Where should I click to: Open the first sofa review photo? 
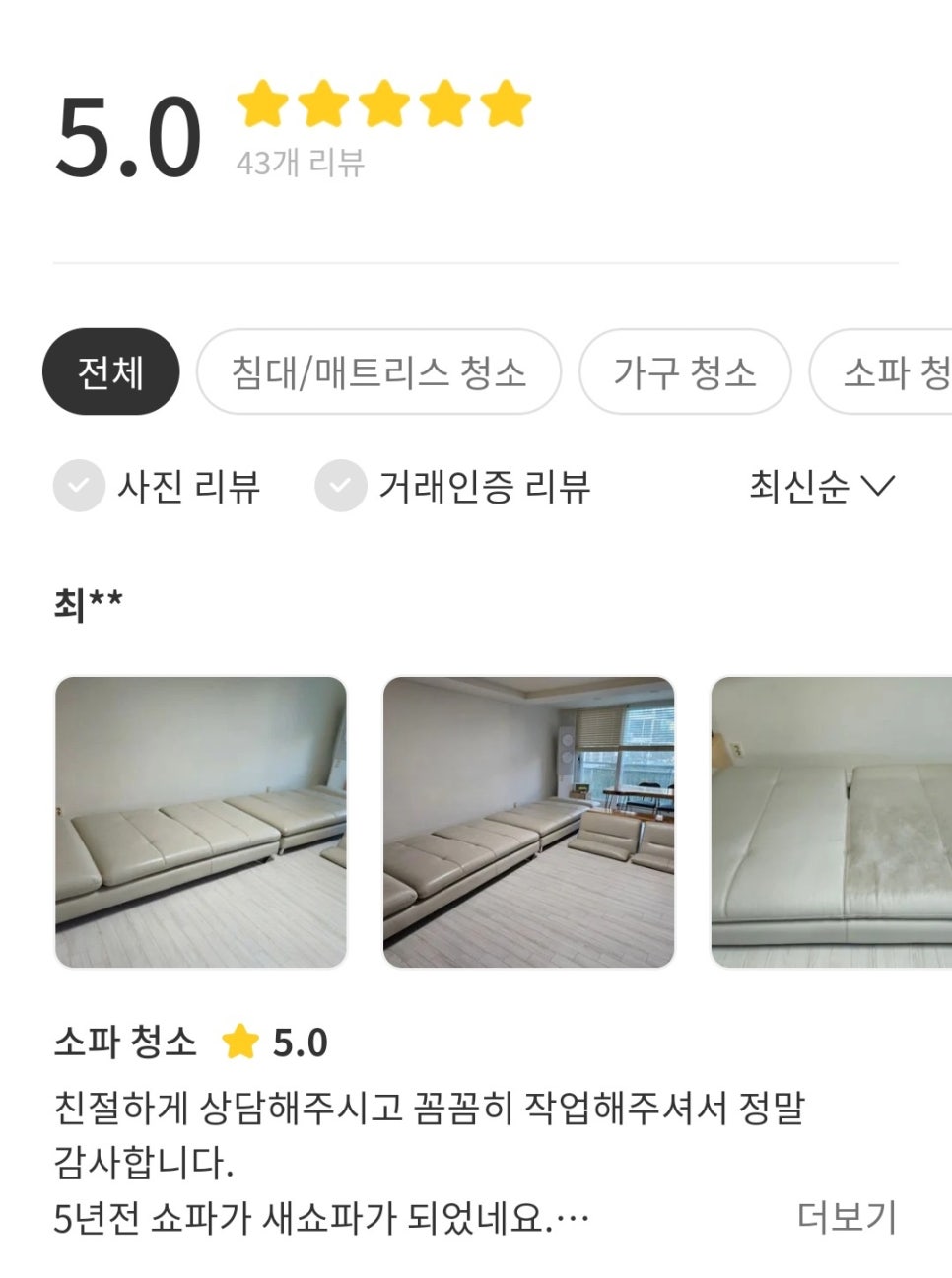[201, 822]
